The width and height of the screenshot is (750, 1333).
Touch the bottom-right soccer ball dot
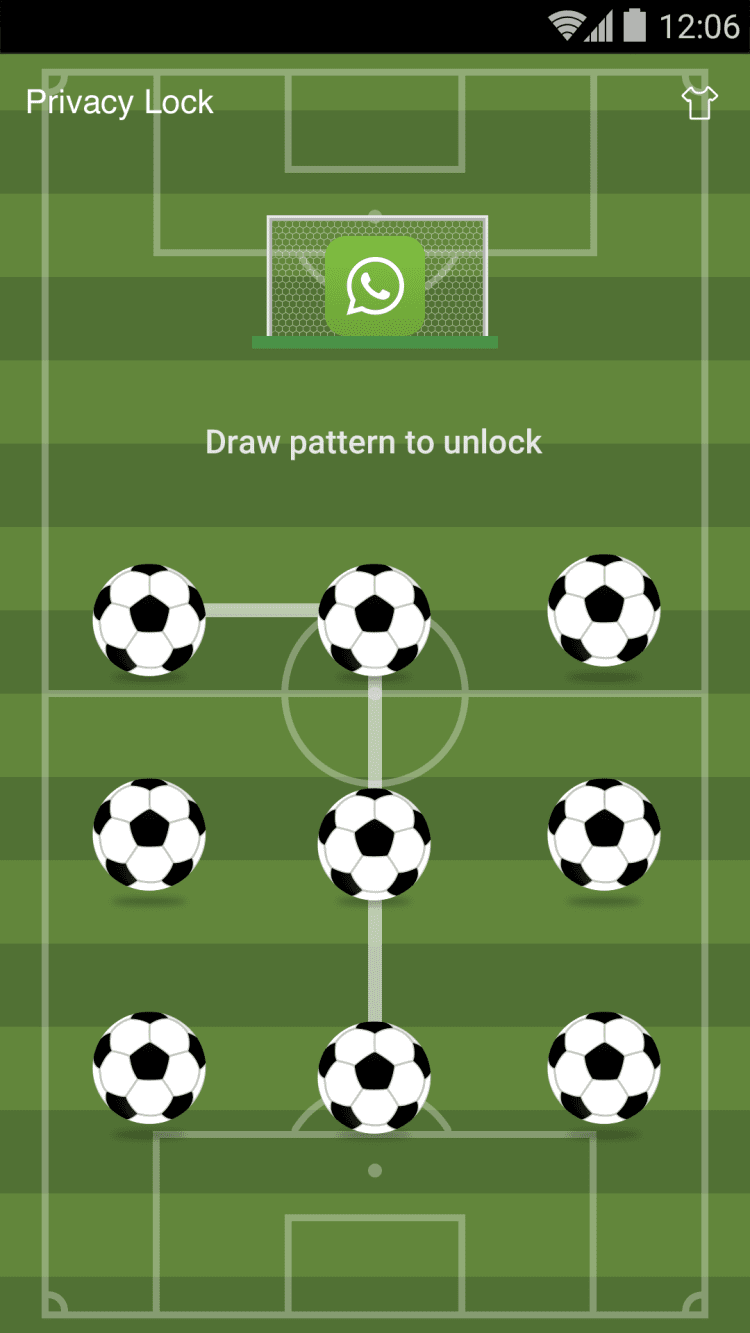pos(604,1068)
